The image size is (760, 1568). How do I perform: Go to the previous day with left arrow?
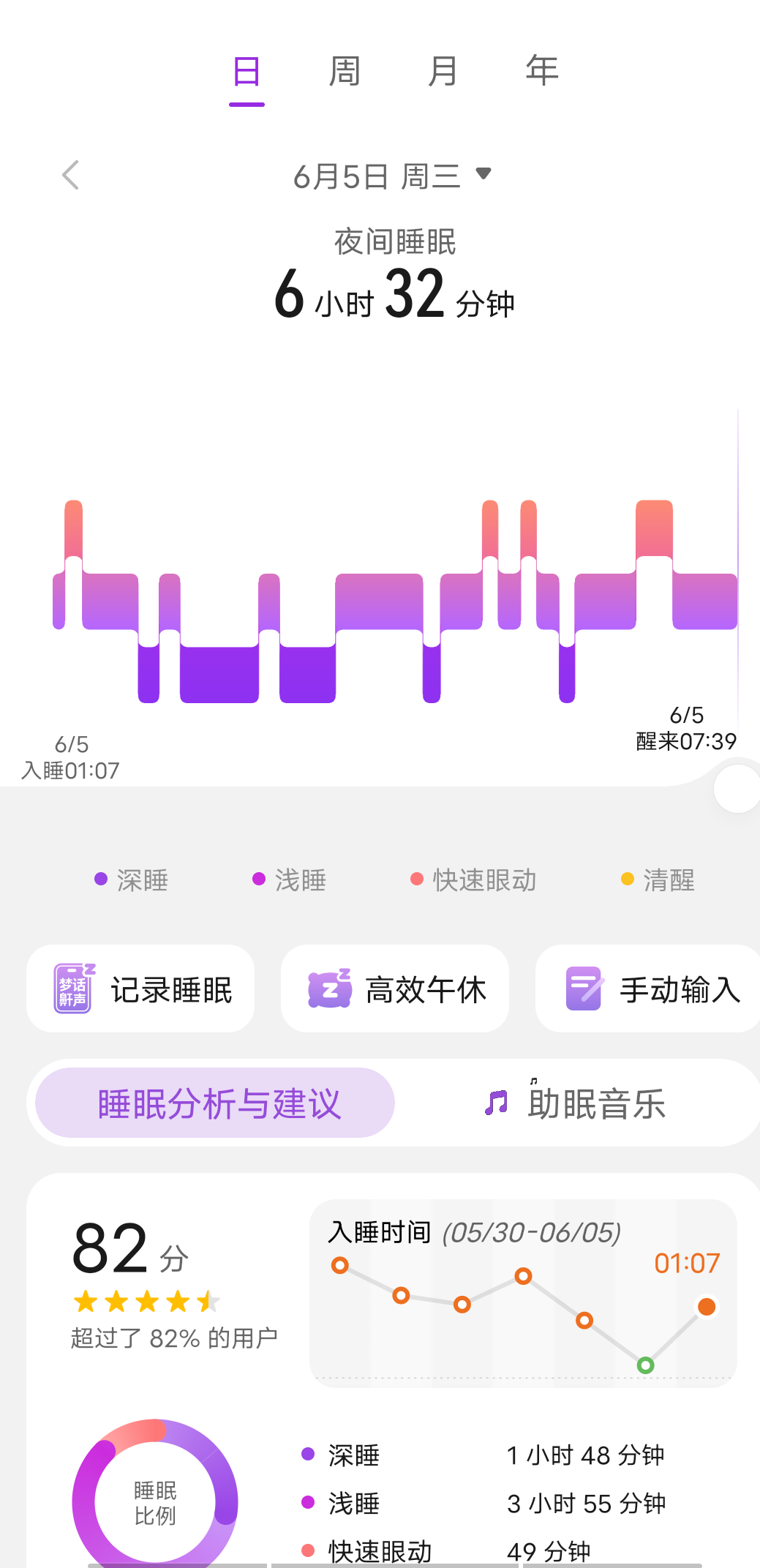[x=71, y=176]
